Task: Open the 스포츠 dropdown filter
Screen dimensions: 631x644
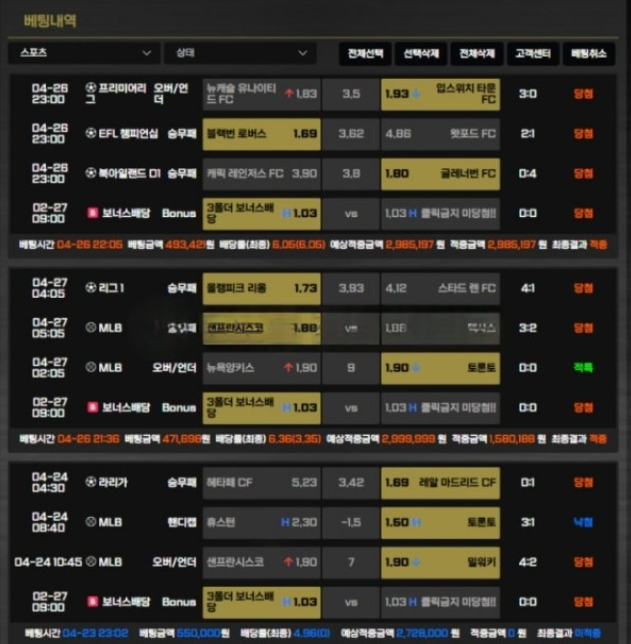Action: coord(83,52)
